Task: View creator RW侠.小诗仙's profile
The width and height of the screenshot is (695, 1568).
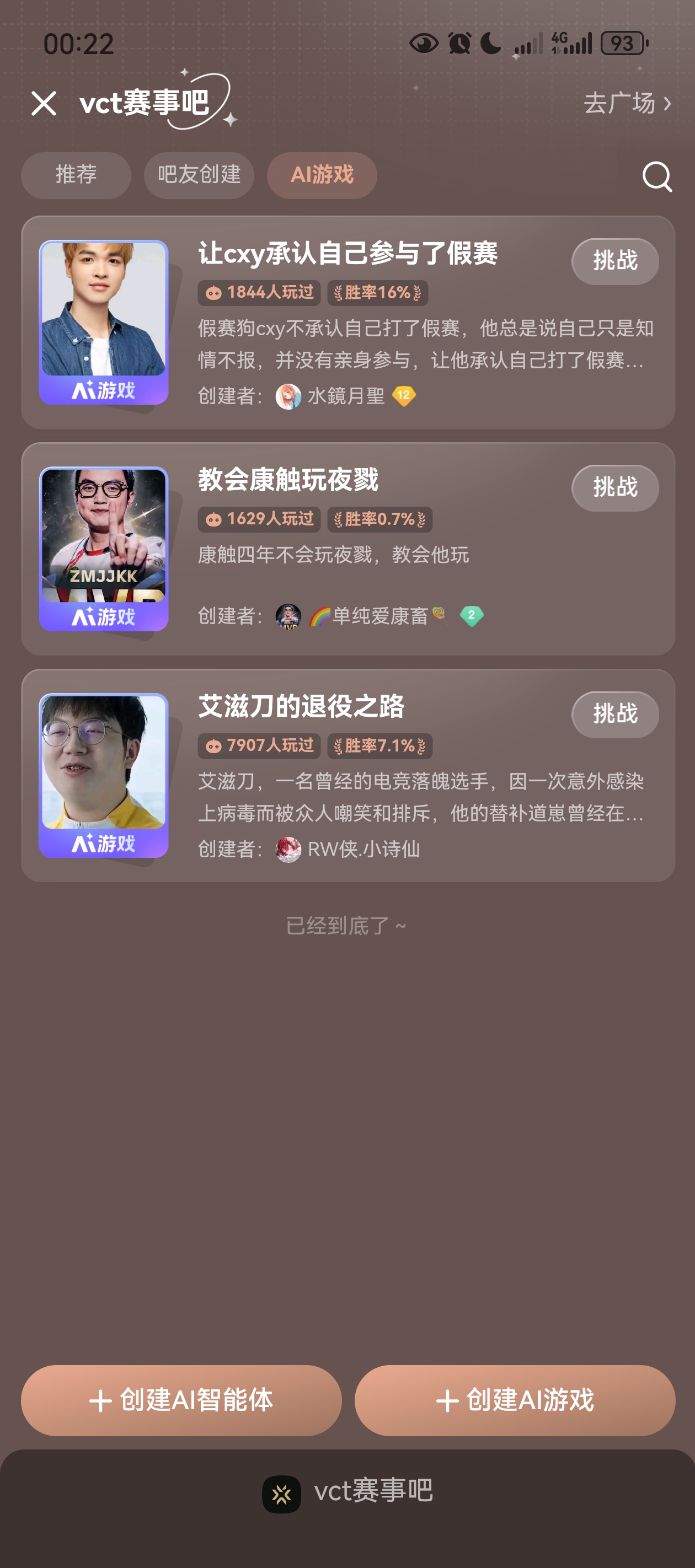Action: click(x=363, y=849)
